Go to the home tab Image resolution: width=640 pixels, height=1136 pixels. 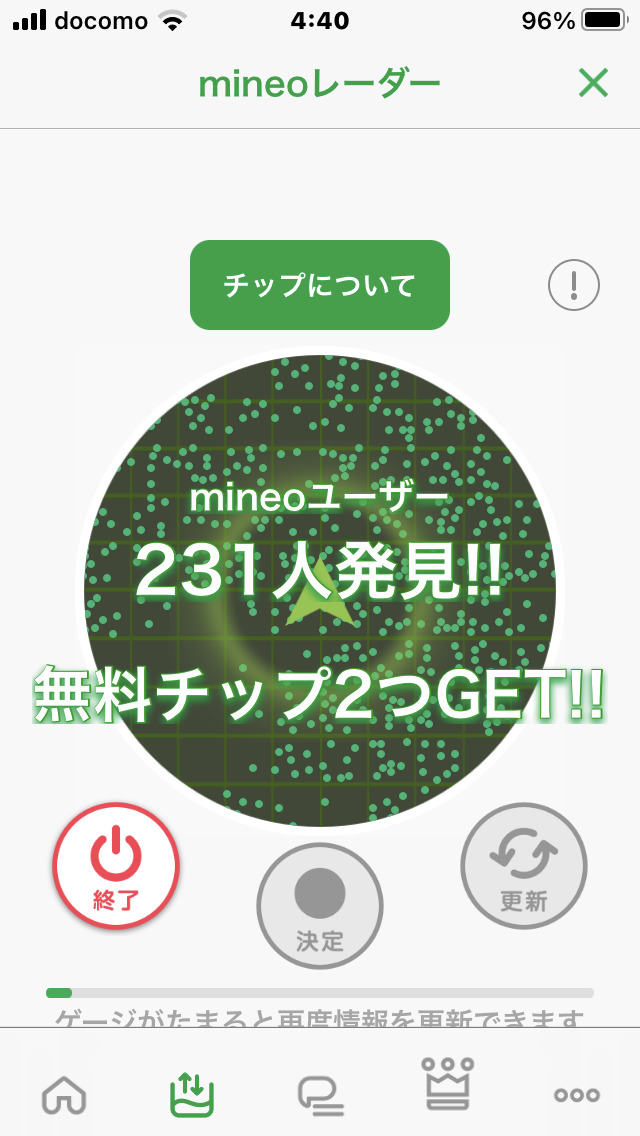click(64, 1094)
